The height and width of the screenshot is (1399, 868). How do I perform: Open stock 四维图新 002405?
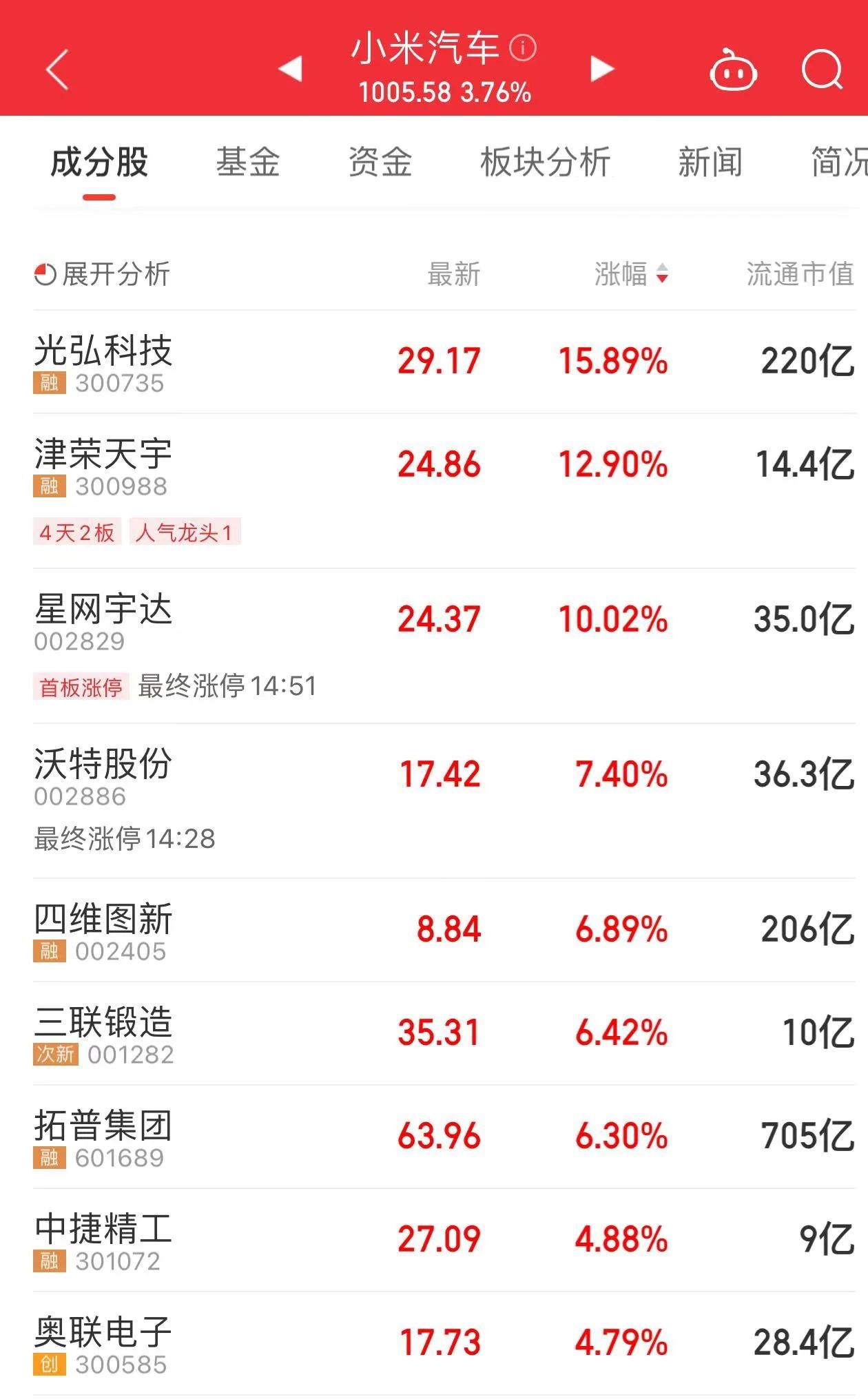pyautogui.click(x=103, y=931)
